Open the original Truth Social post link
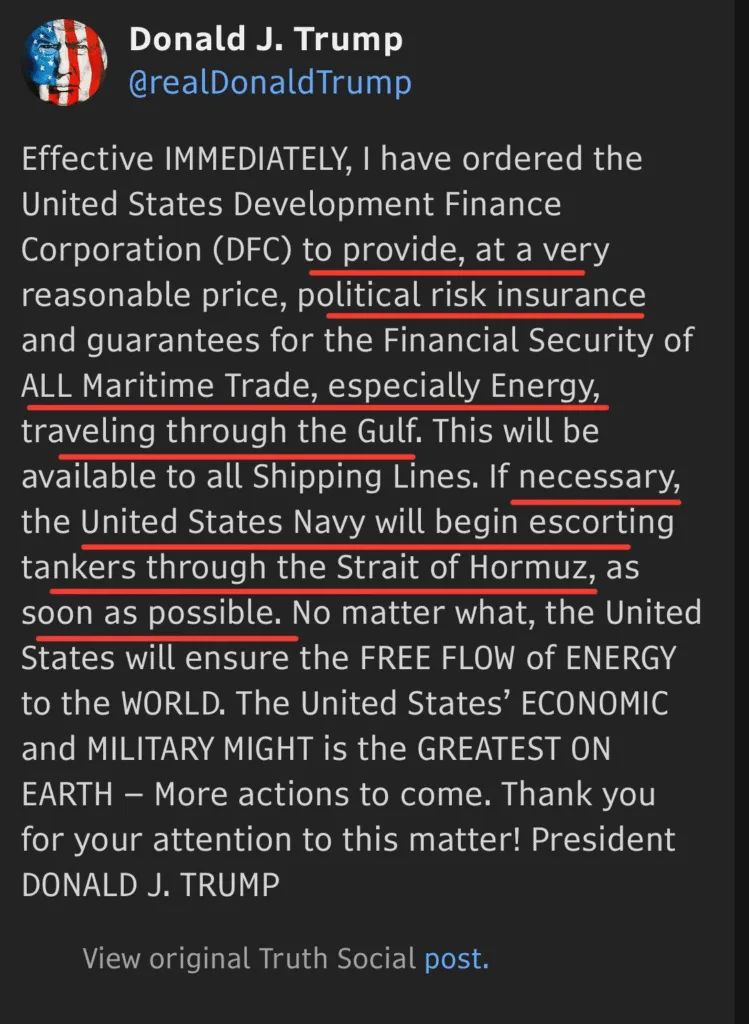Viewport: 749px width, 1024px height. pyautogui.click(x=455, y=959)
